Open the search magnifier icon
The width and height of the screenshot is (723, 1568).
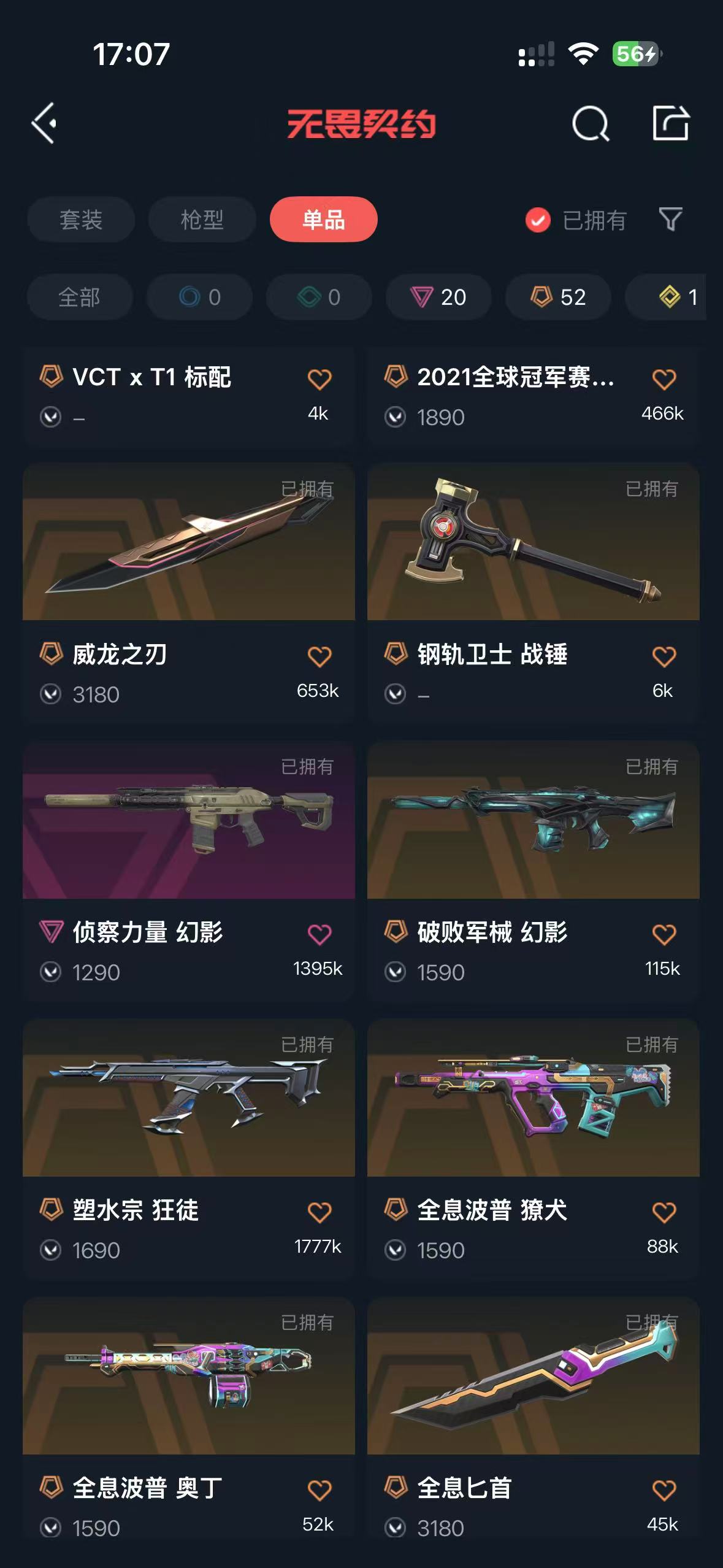tap(590, 124)
